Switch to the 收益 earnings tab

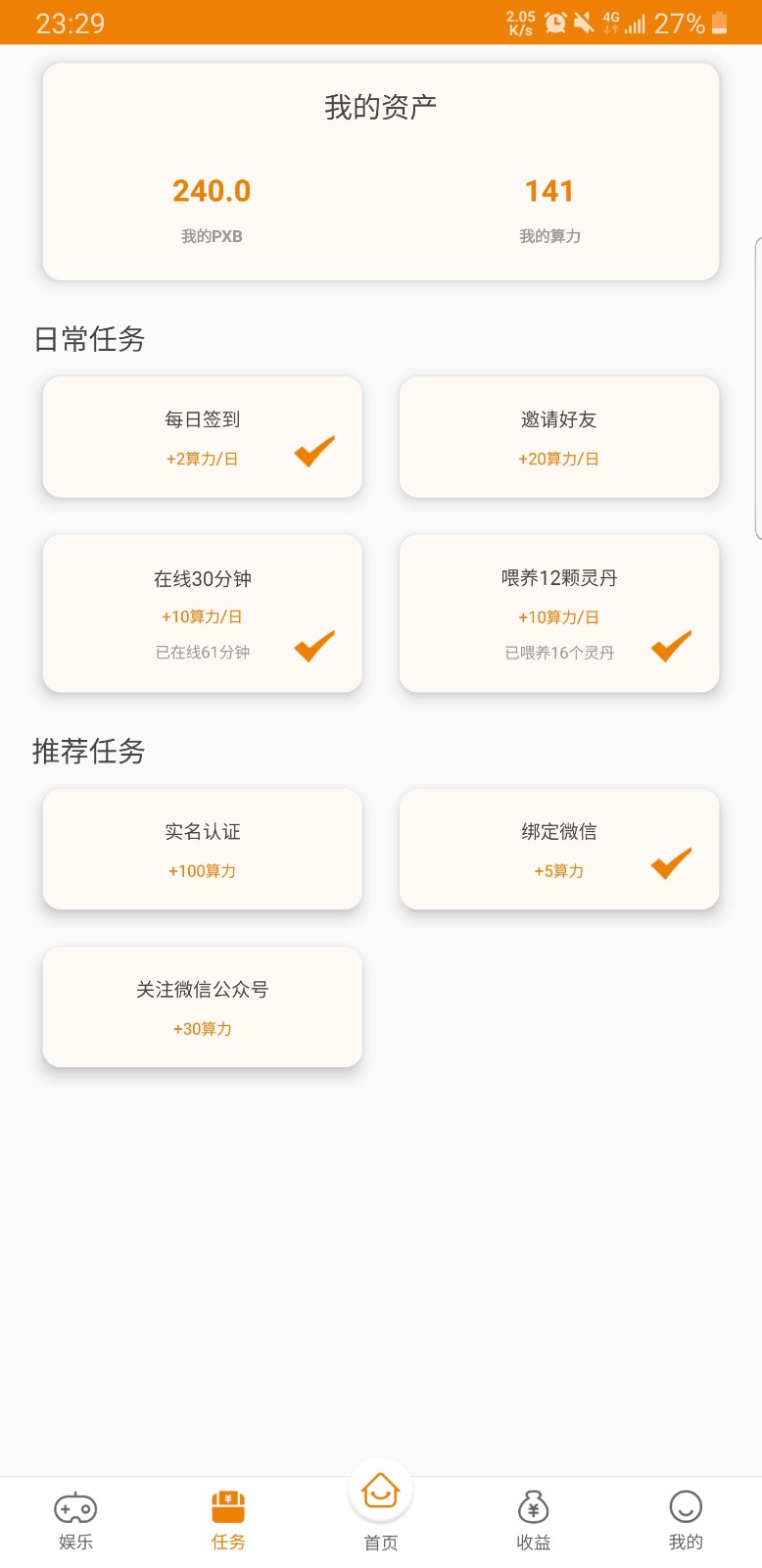pos(534,1521)
